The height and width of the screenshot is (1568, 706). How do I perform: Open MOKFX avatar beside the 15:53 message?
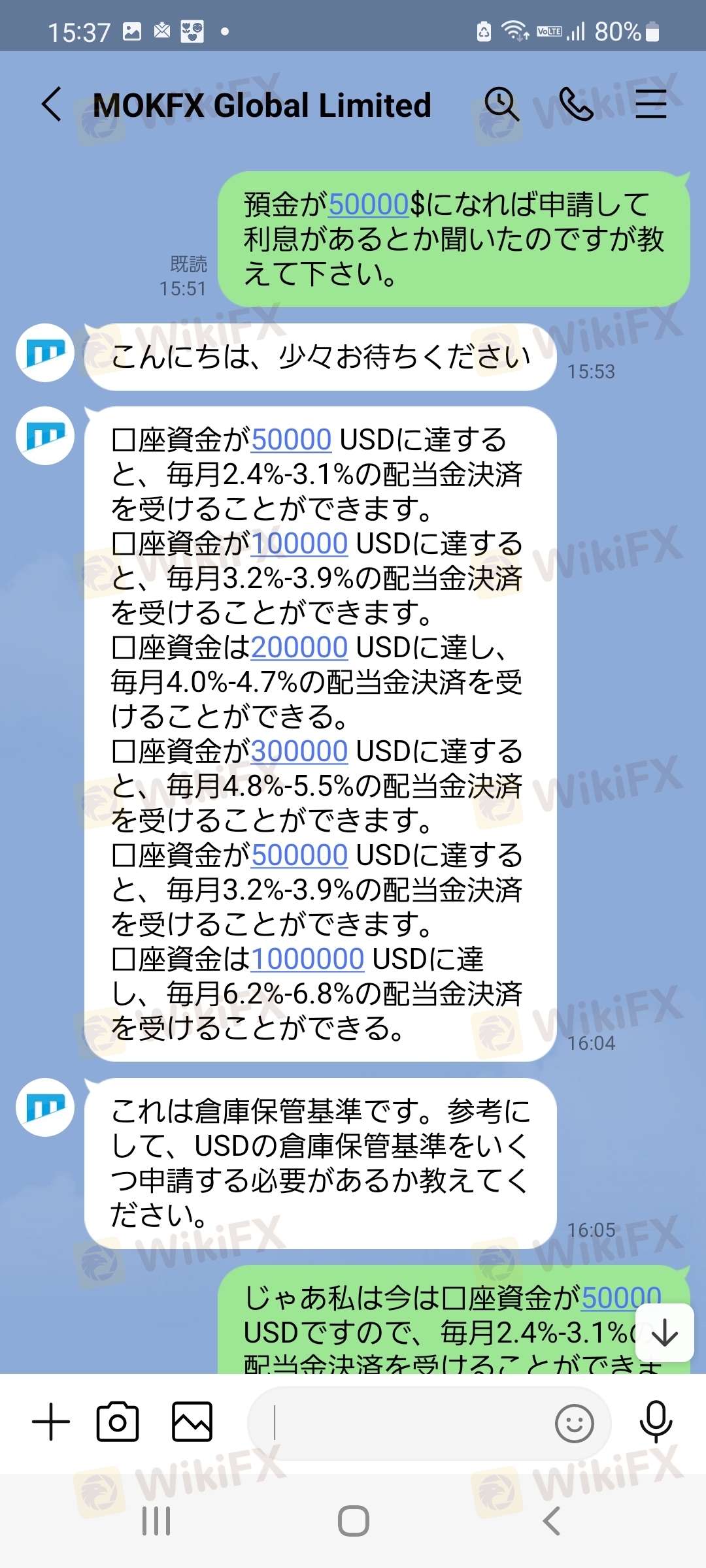pos(45,353)
